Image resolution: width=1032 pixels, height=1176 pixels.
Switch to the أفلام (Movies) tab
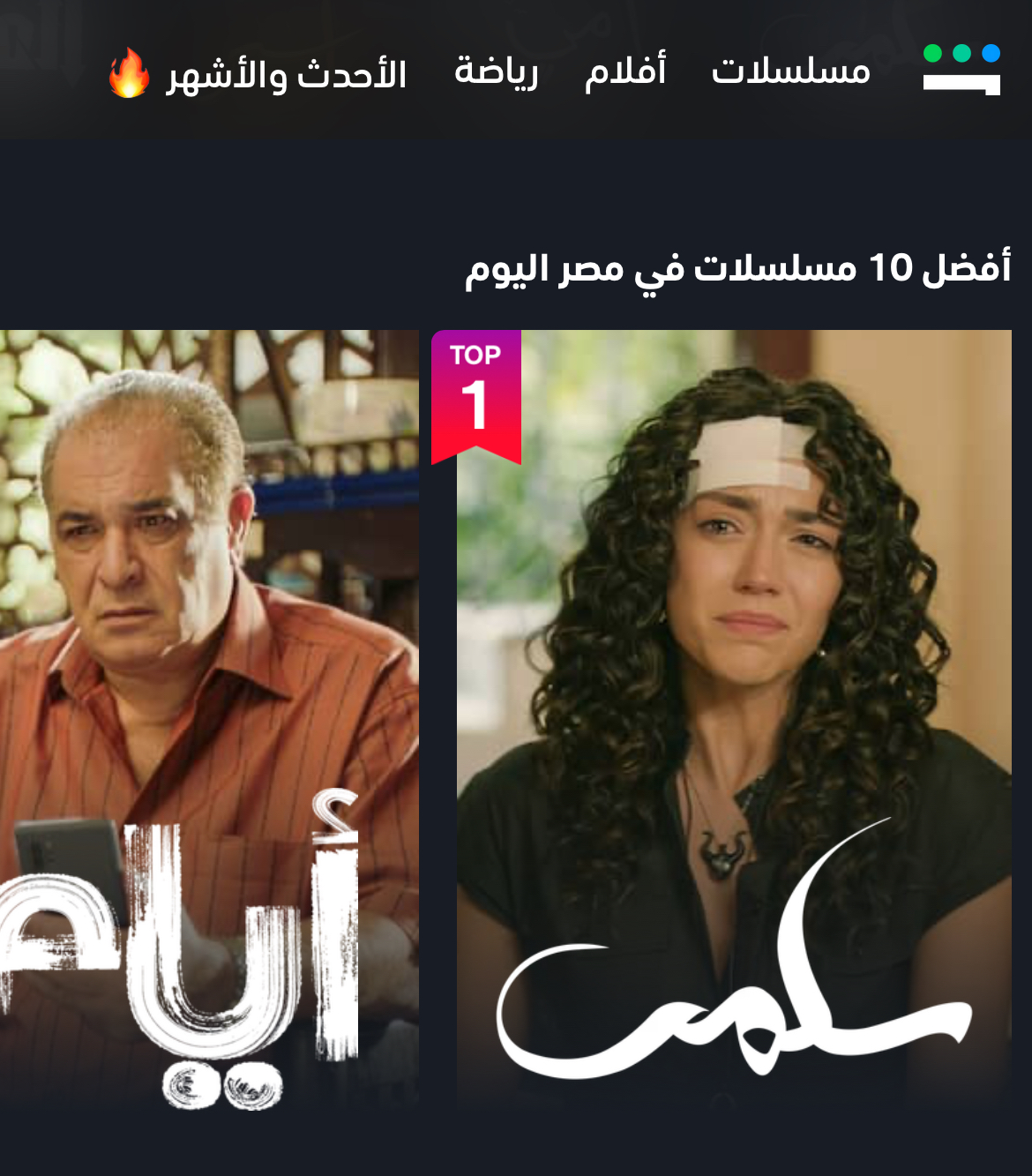[x=625, y=71]
